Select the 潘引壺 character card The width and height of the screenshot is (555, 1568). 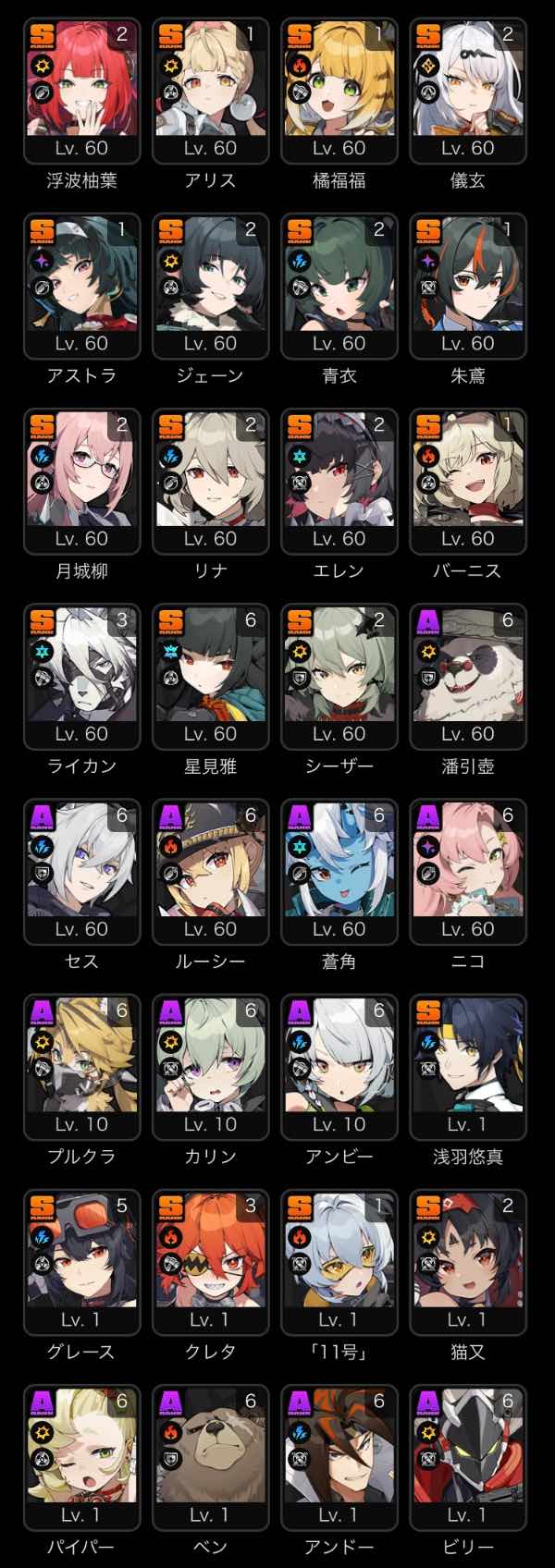(467, 676)
